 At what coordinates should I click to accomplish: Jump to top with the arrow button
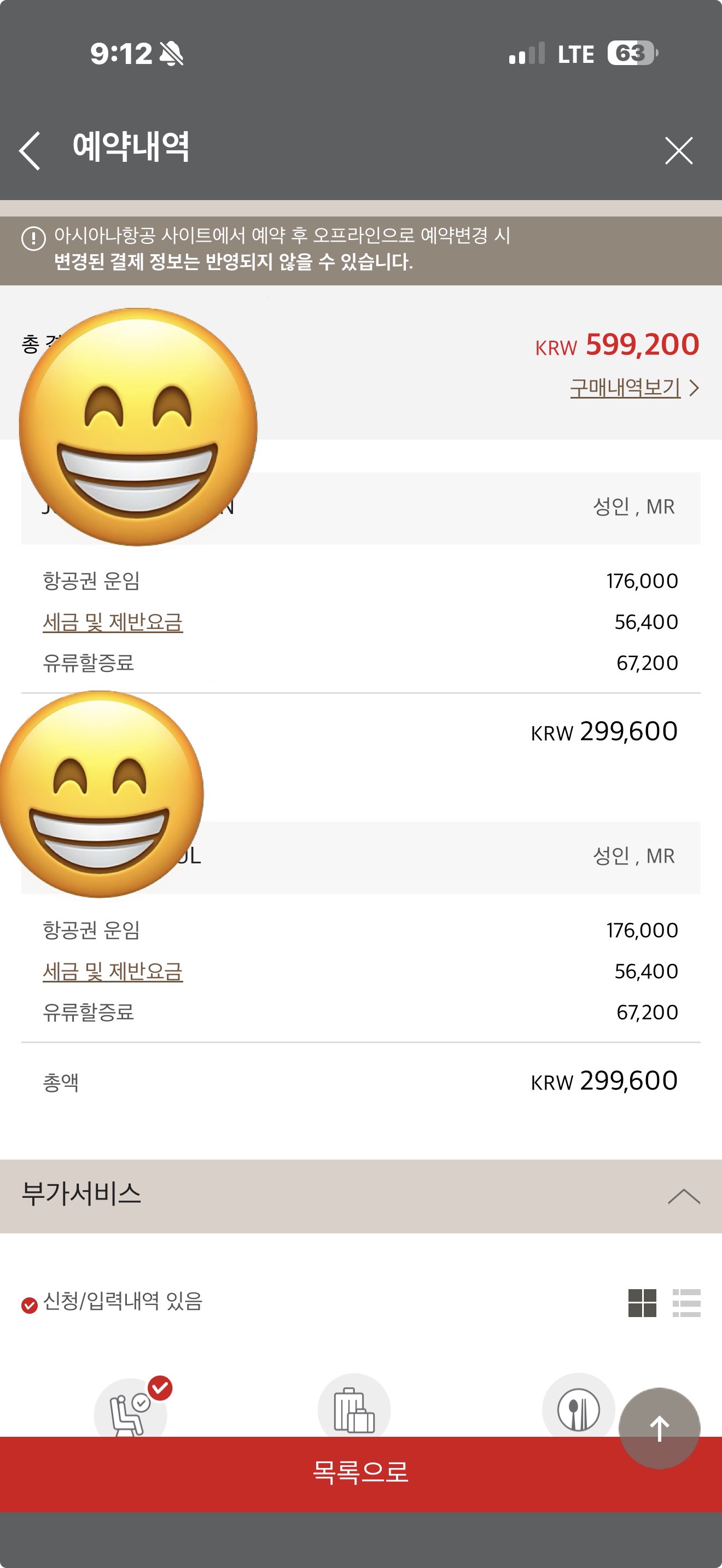click(659, 1428)
